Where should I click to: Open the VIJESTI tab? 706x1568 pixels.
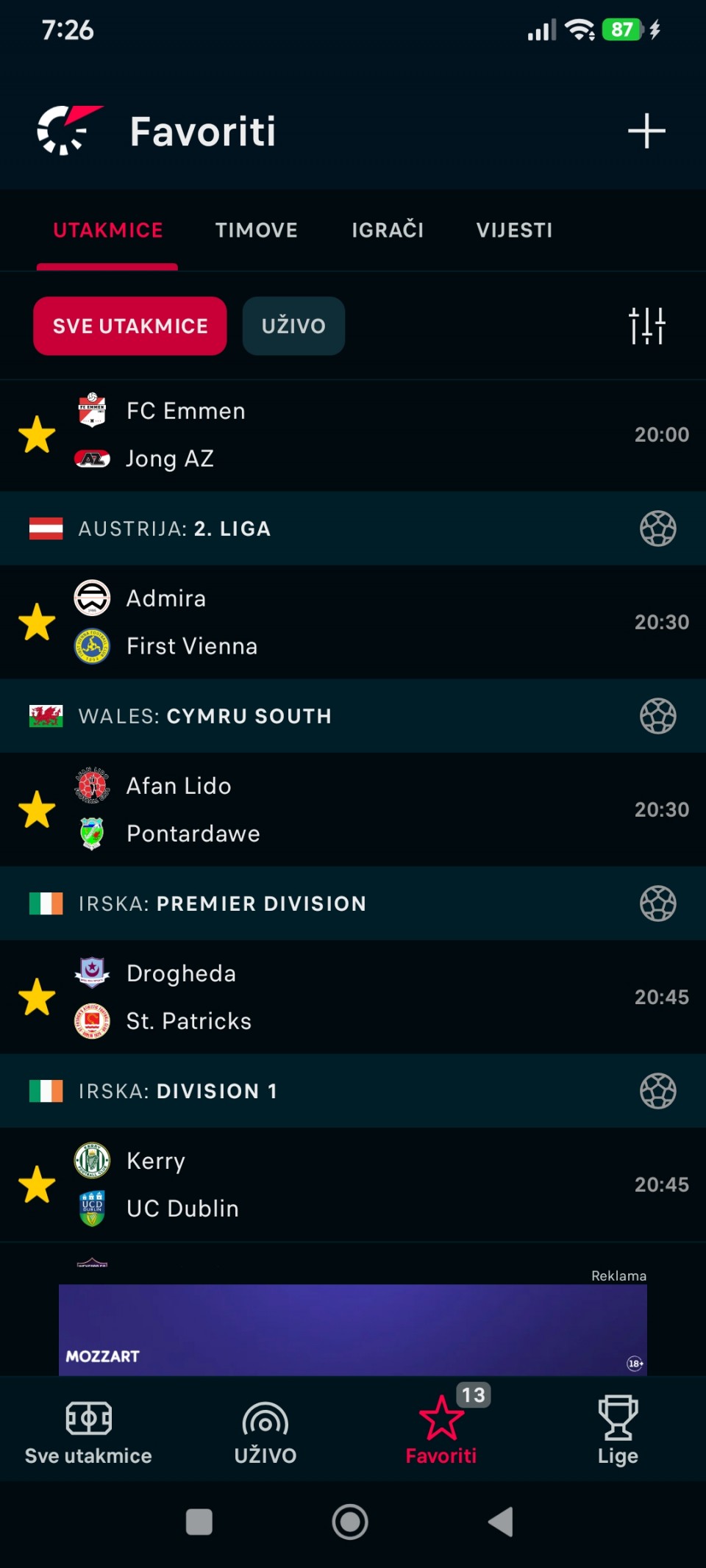tap(514, 230)
